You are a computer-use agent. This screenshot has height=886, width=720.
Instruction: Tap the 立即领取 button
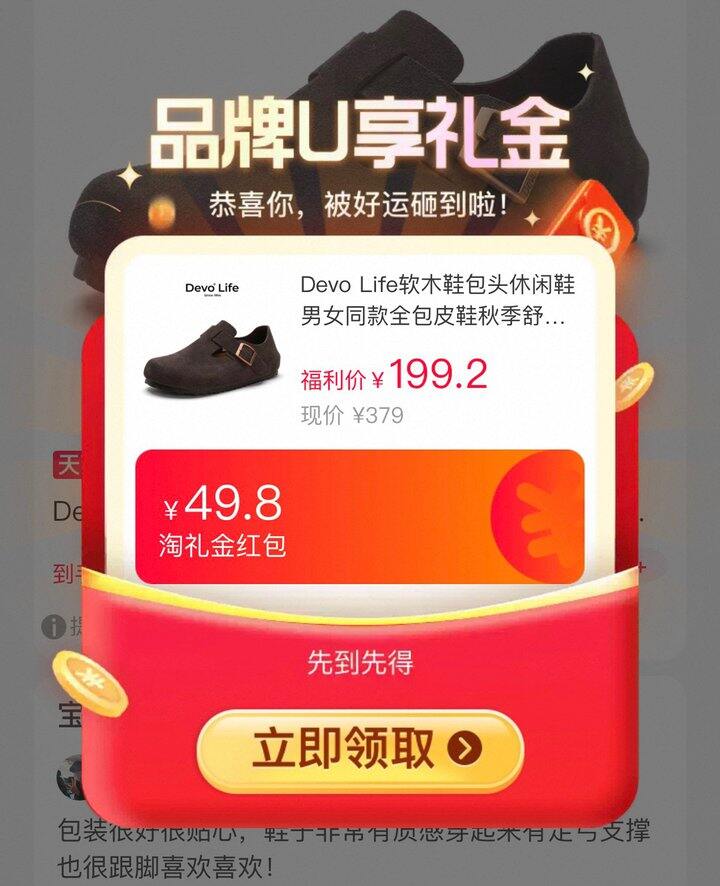pos(360,749)
